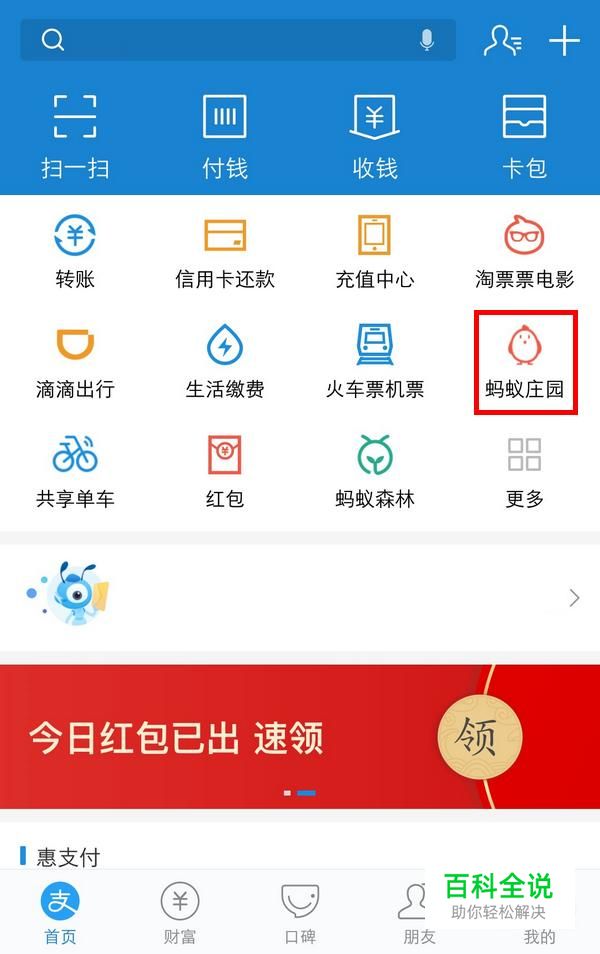Open 滴滴出行 ride service
The image size is (600, 954).
pyautogui.click(x=75, y=362)
